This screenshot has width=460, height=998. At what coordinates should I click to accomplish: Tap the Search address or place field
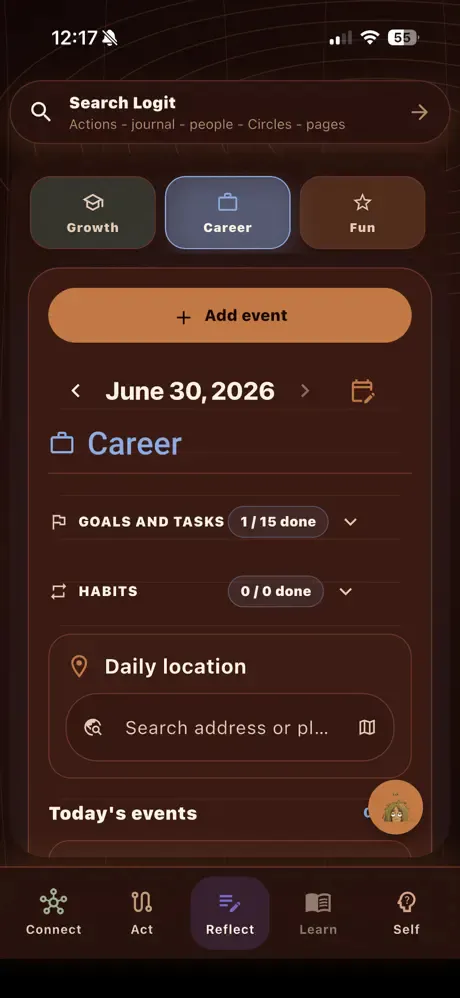click(x=230, y=727)
